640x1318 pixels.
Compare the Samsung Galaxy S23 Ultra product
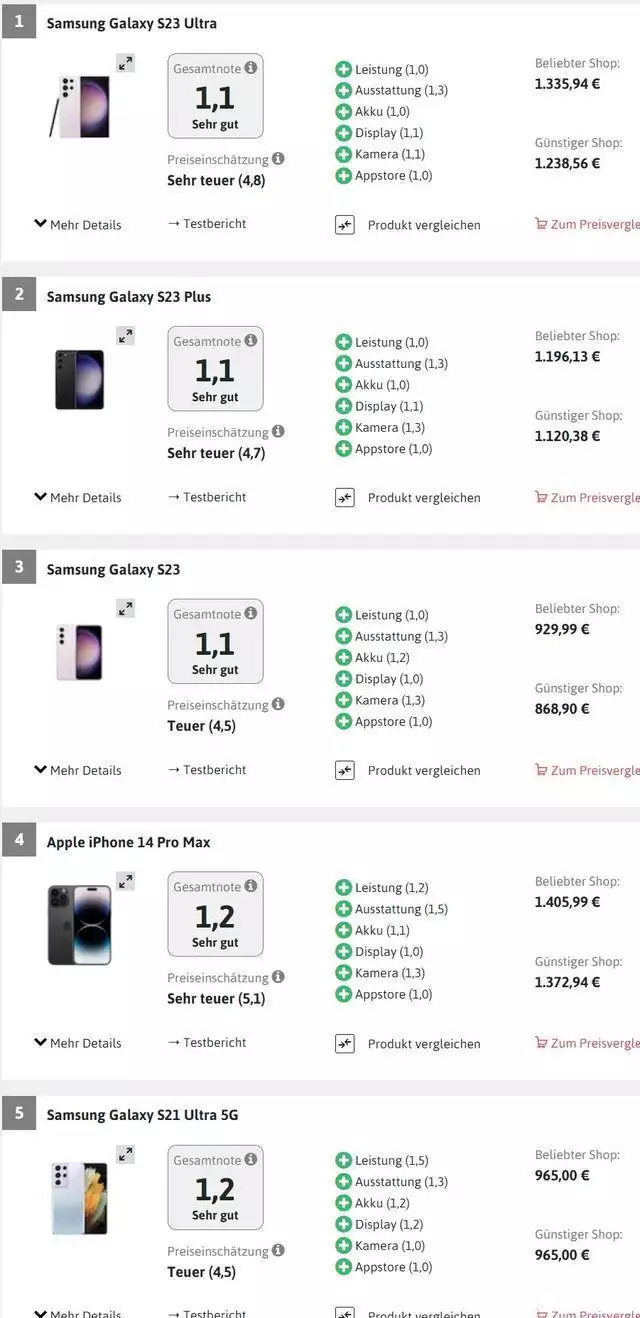point(408,225)
